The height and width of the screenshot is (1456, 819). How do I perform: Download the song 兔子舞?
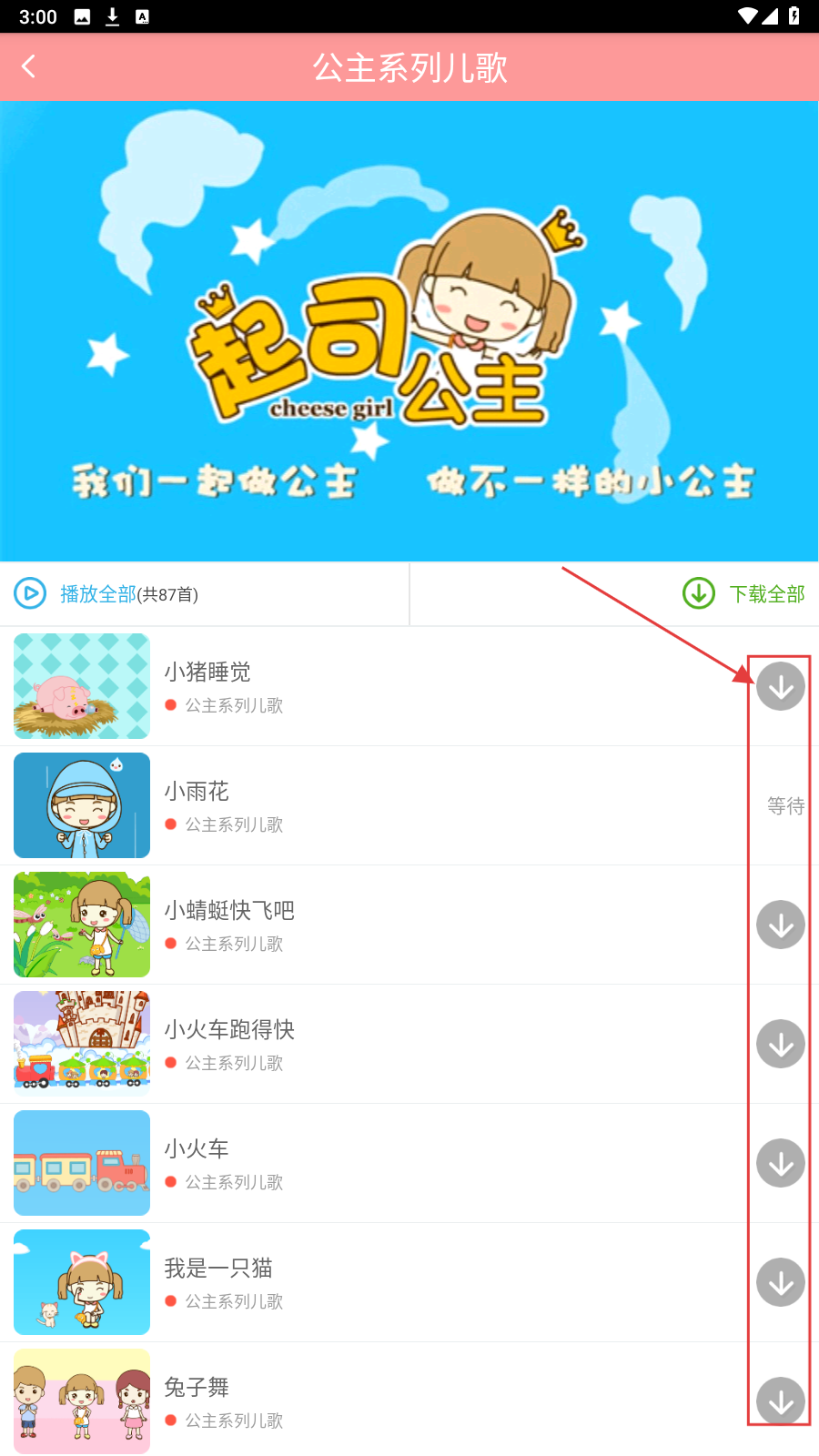[781, 1401]
